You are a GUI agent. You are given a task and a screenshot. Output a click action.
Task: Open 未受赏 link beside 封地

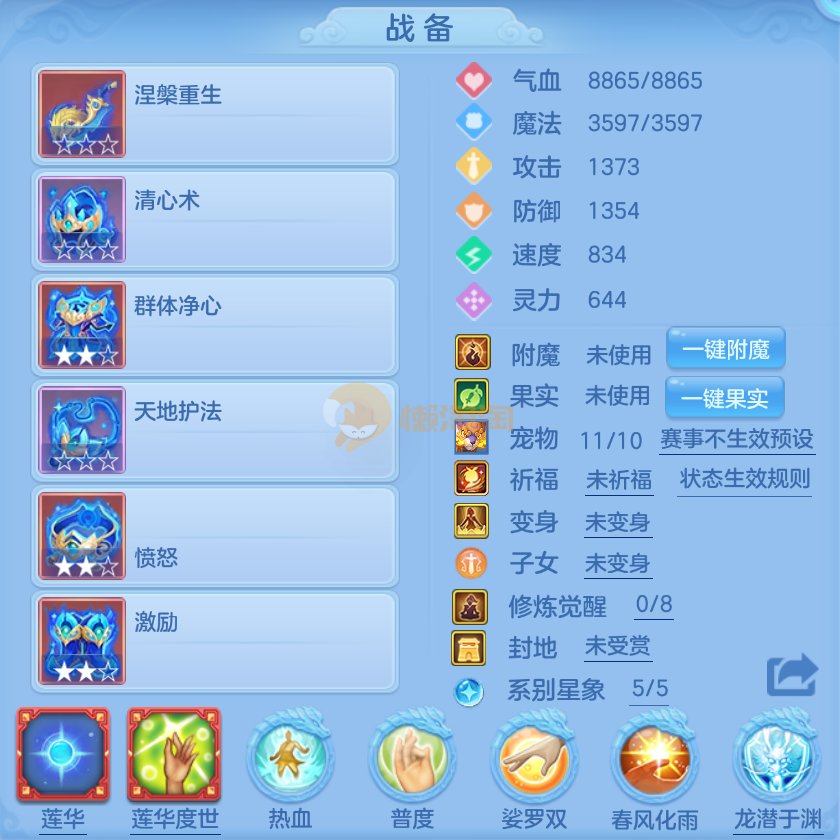[x=618, y=647]
